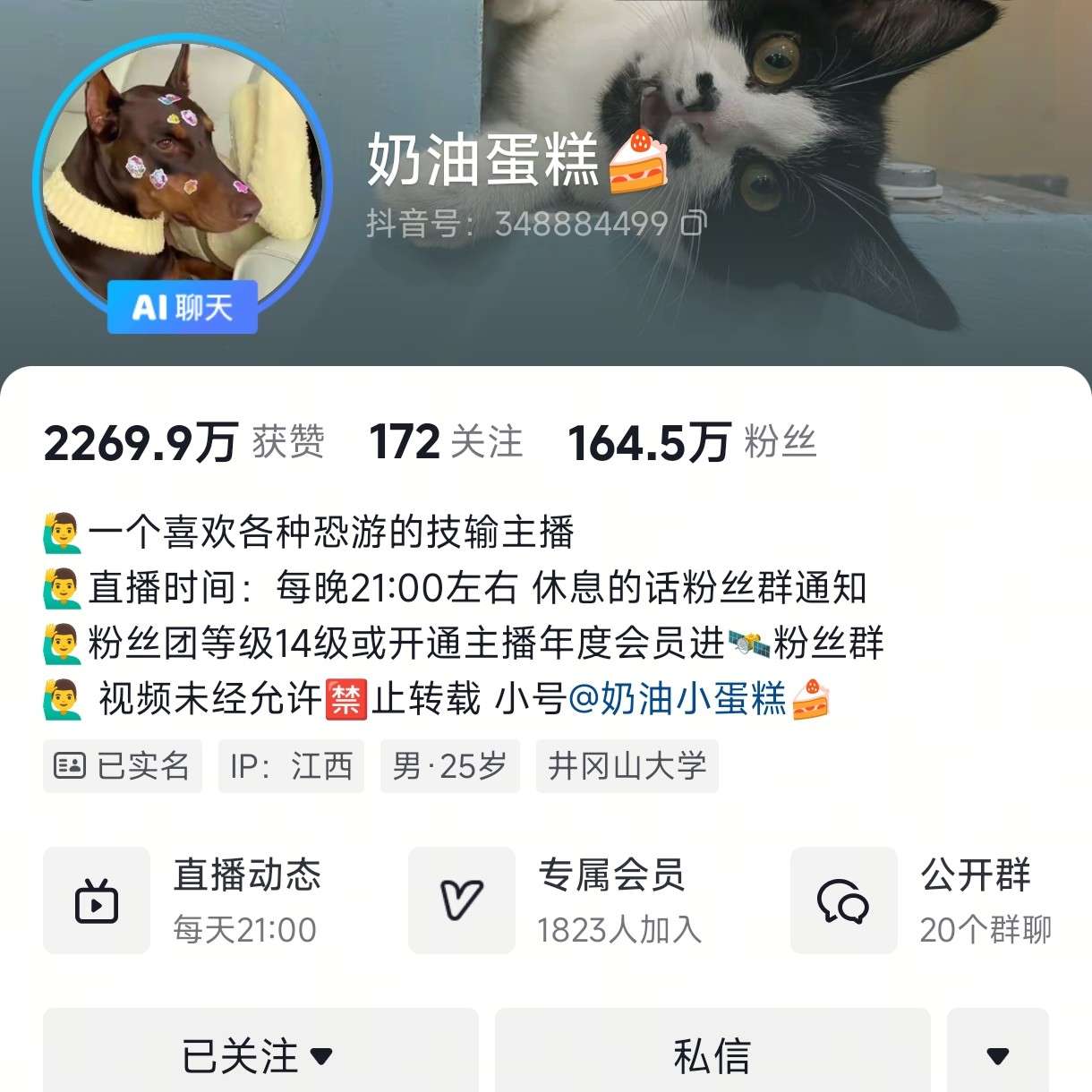Tap the 井冈山大学 school tag
This screenshot has width=1092, height=1092.
(x=627, y=766)
